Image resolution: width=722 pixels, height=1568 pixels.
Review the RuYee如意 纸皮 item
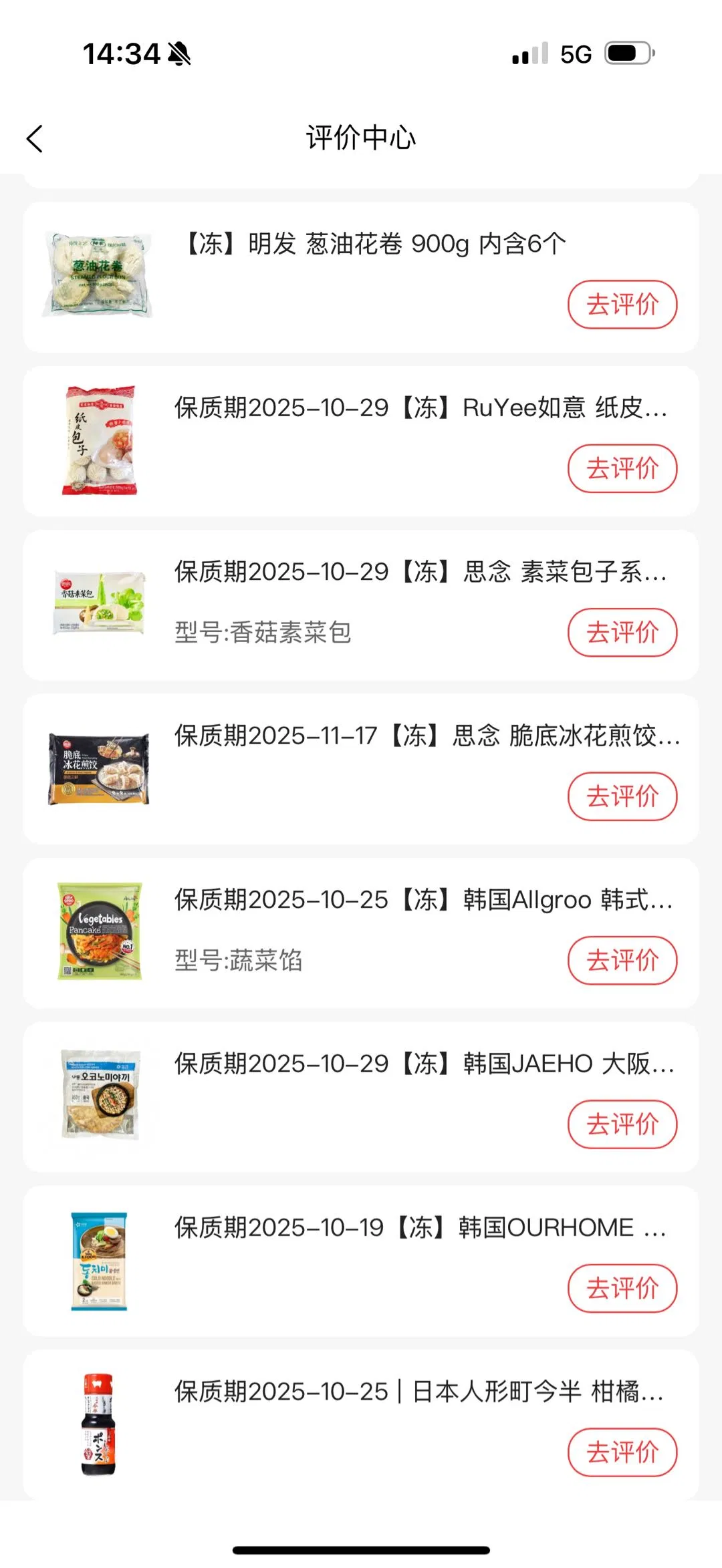click(x=622, y=468)
